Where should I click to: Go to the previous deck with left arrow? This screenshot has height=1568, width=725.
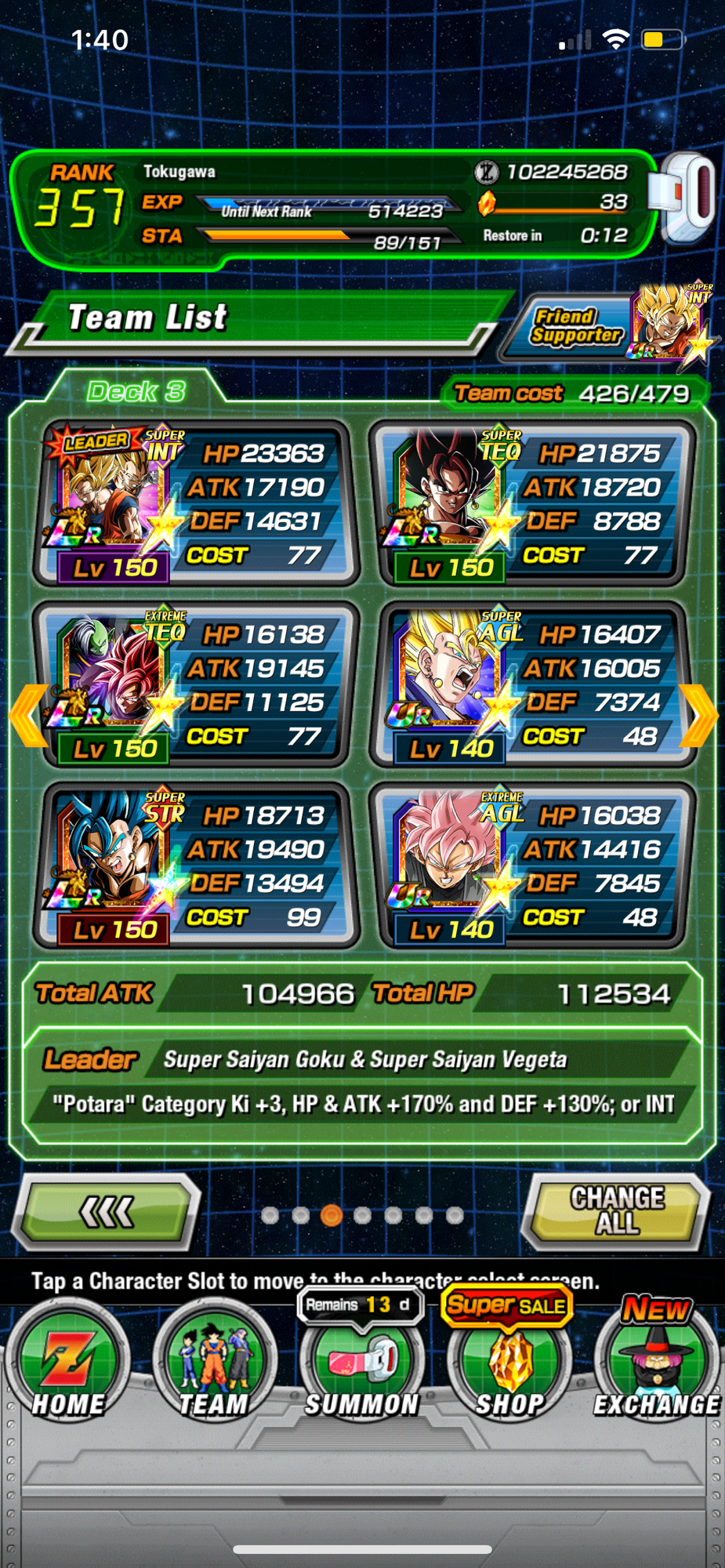pos(28,715)
